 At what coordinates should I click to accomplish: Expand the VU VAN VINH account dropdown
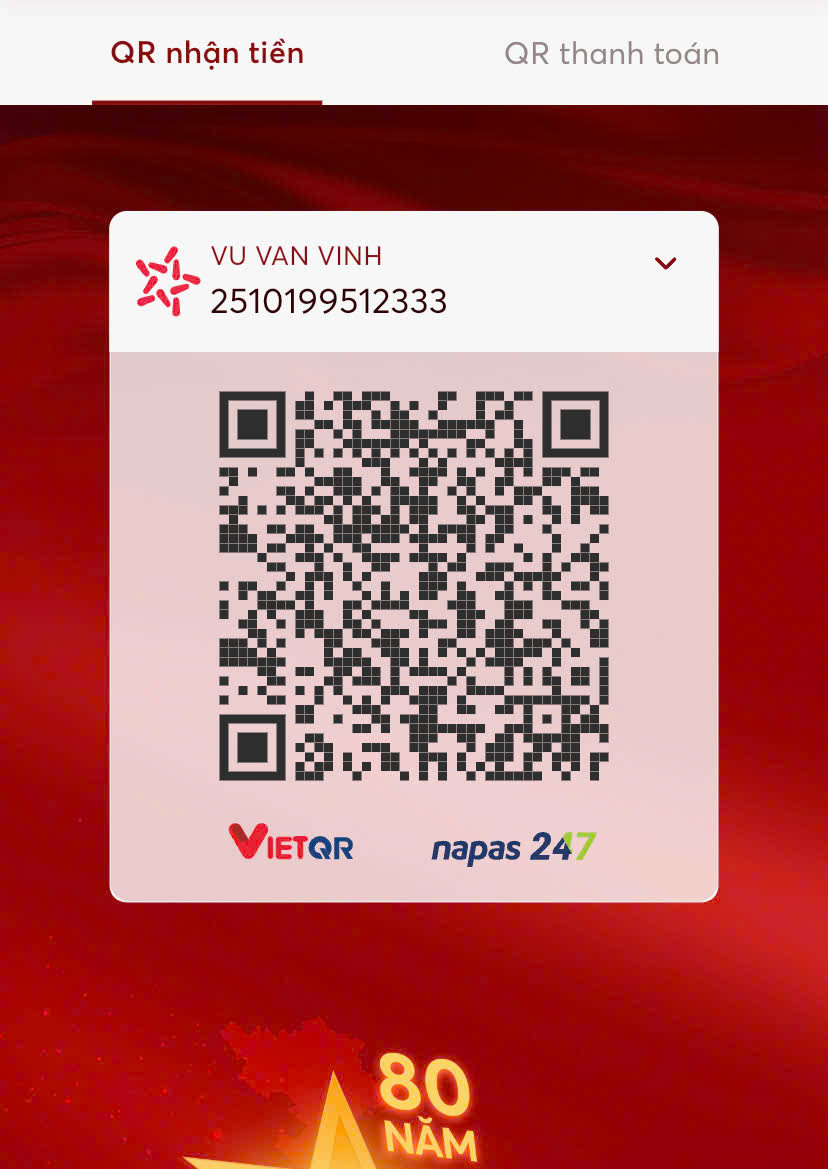pos(665,263)
